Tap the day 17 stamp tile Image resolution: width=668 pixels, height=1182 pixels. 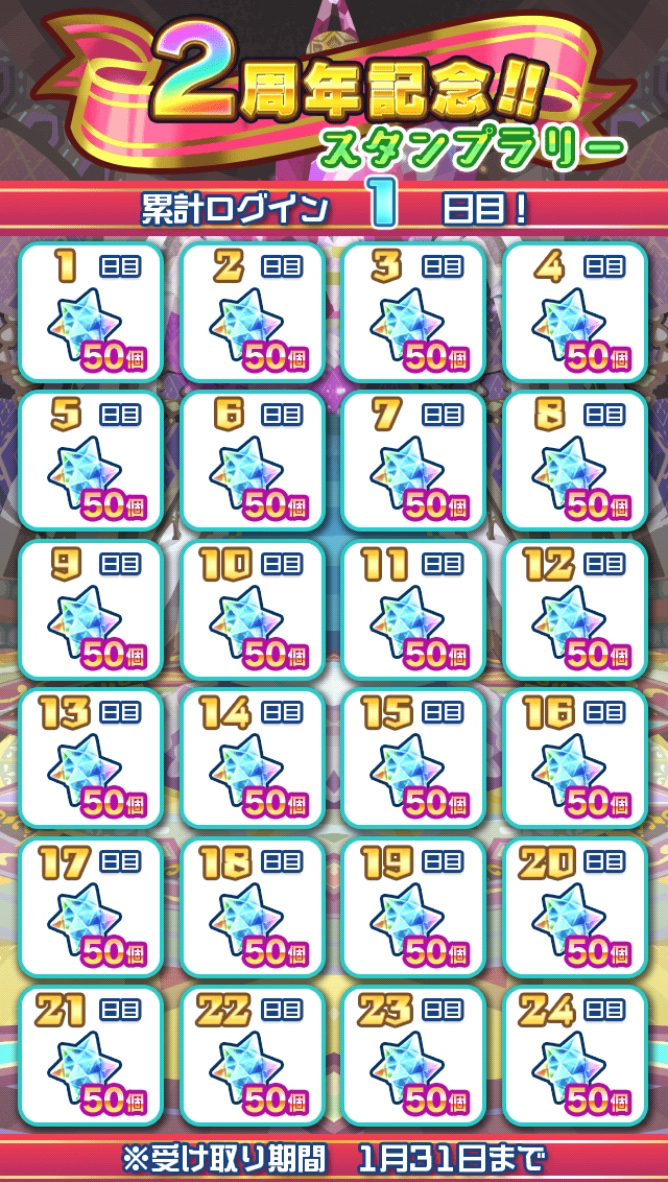pos(91,907)
